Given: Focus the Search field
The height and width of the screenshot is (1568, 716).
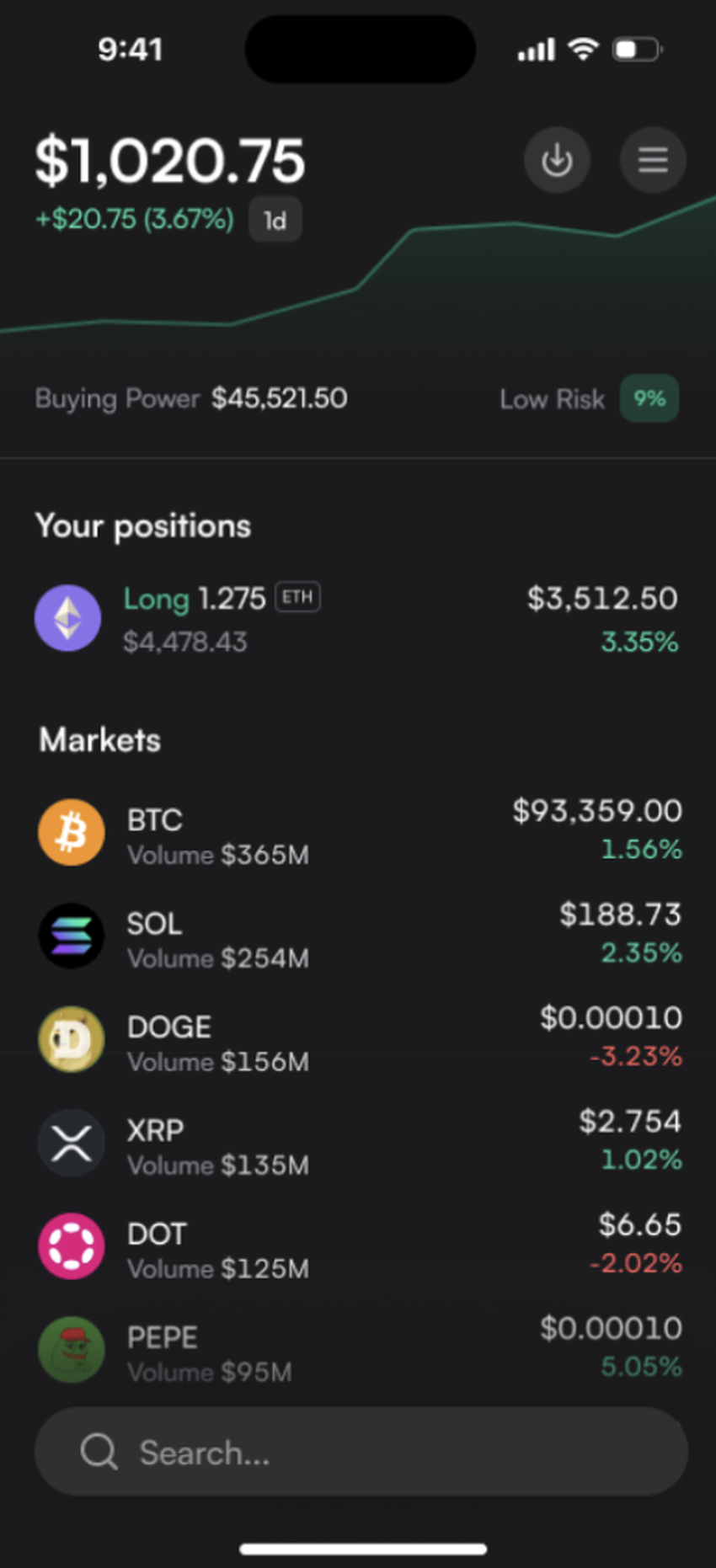Looking at the screenshot, I should tap(361, 1453).
